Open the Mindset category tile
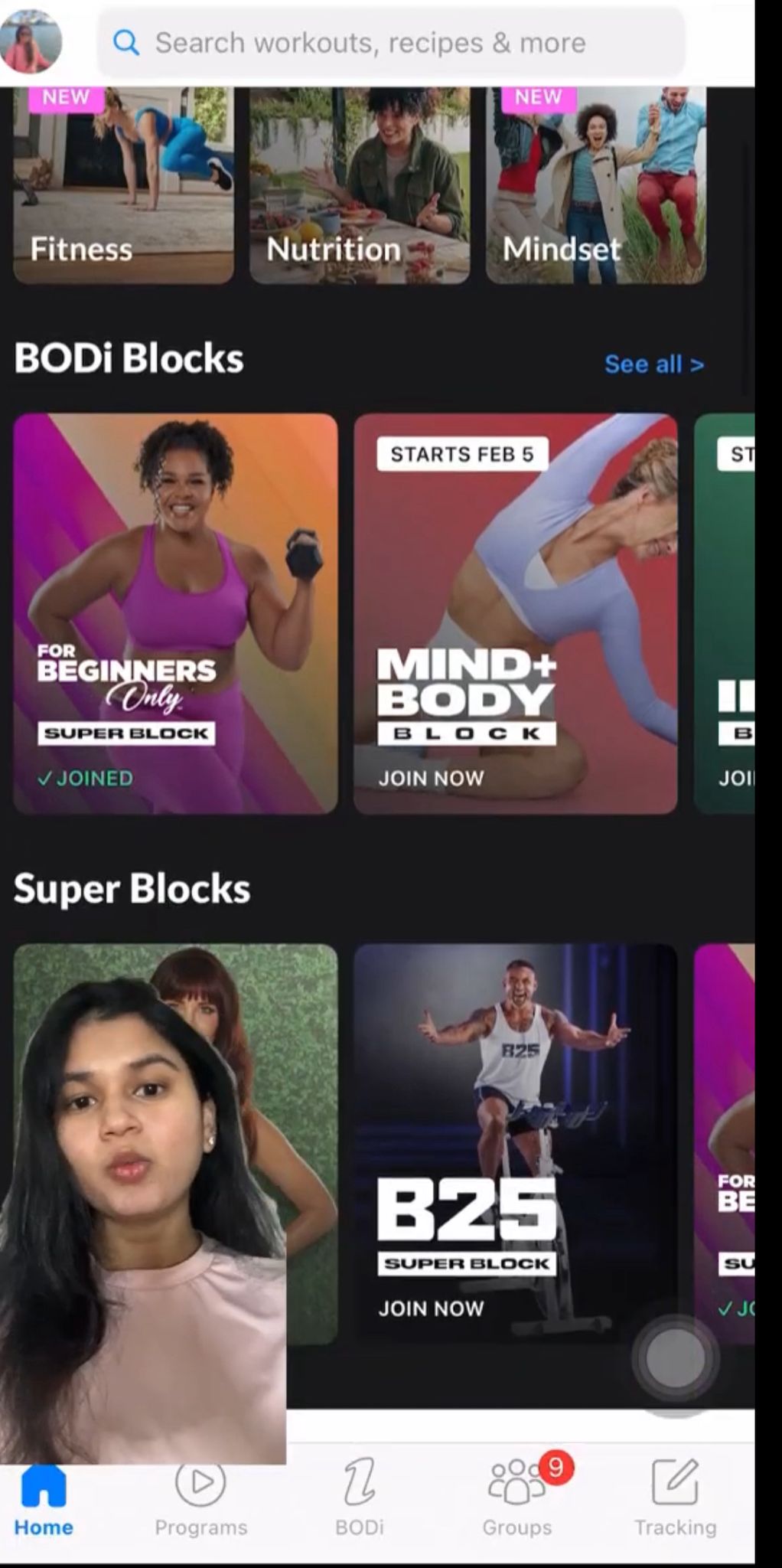This screenshot has height=1568, width=782. [x=595, y=185]
